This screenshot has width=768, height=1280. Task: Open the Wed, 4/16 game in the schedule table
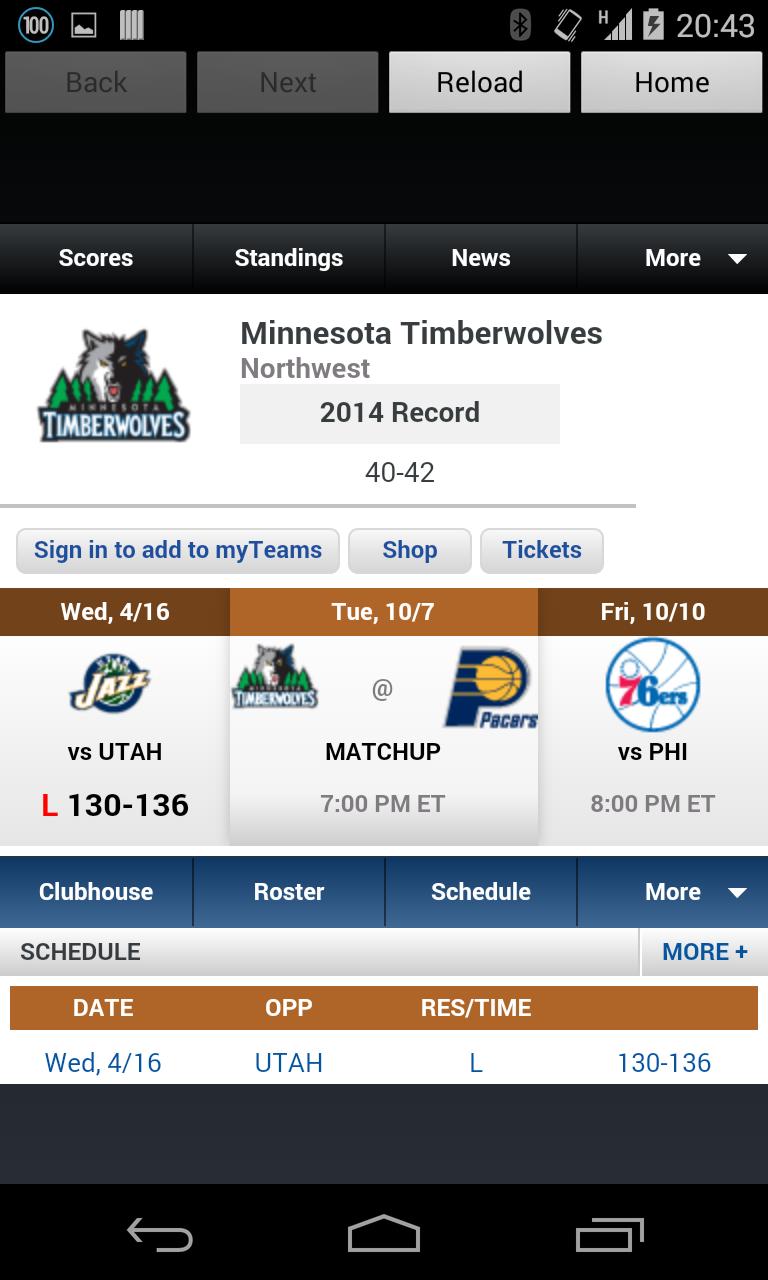[103, 1063]
